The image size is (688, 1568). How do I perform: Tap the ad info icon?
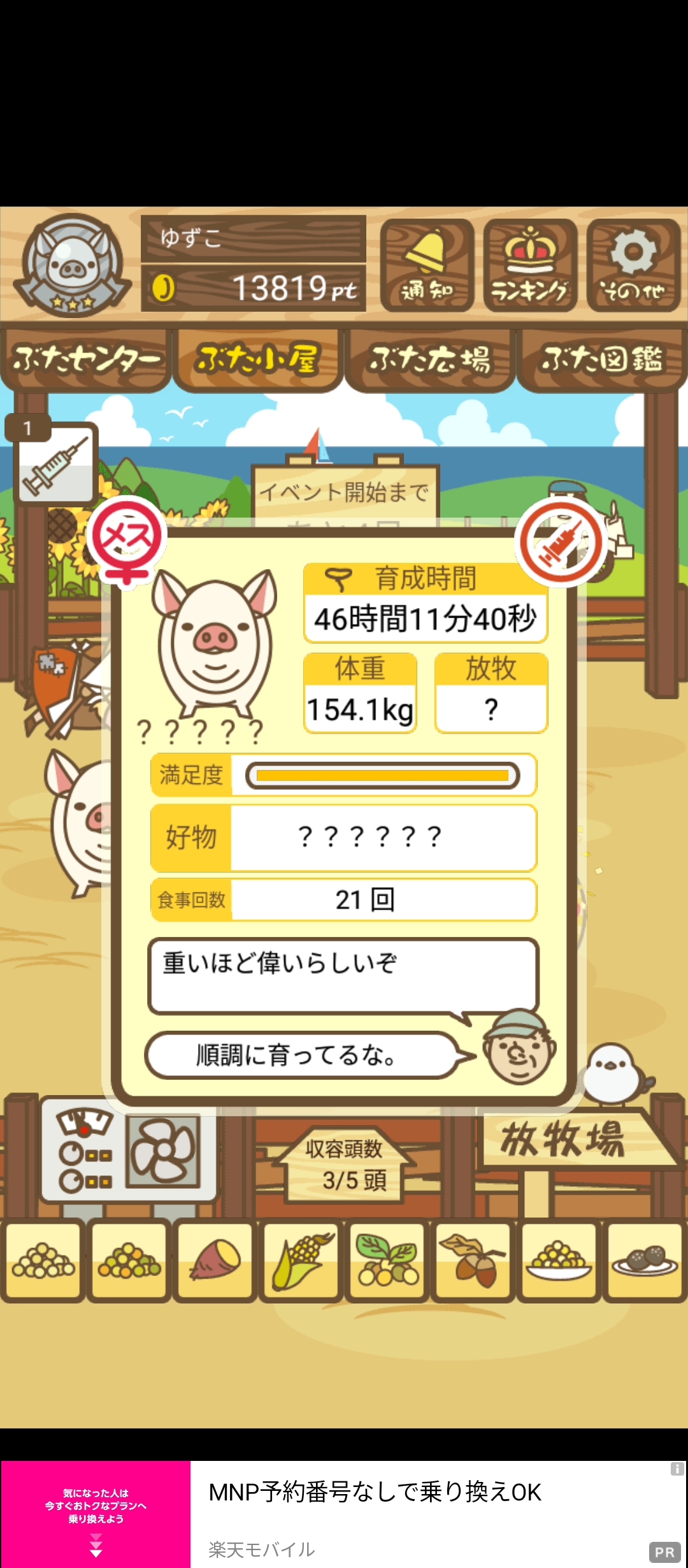[677, 1469]
